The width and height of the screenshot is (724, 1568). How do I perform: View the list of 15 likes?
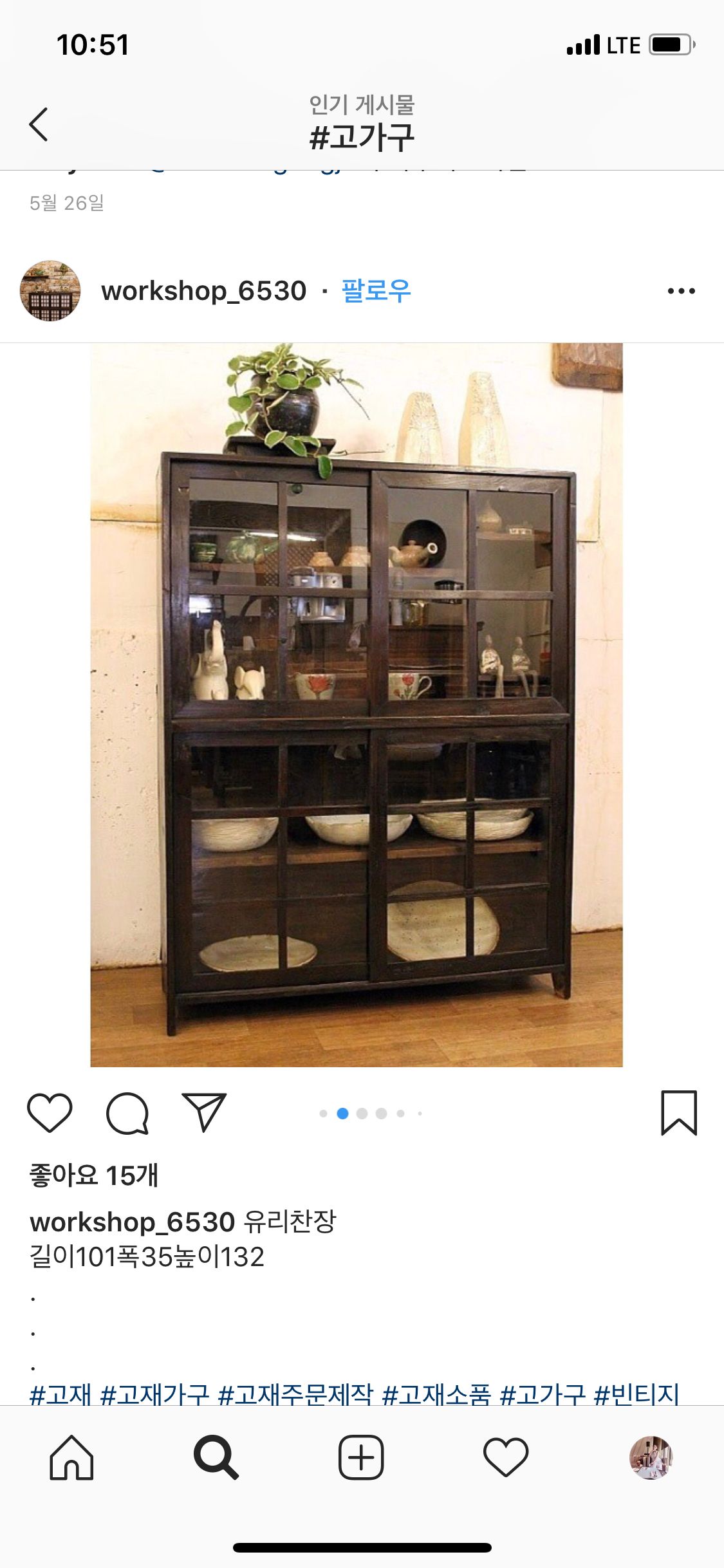click(94, 1175)
